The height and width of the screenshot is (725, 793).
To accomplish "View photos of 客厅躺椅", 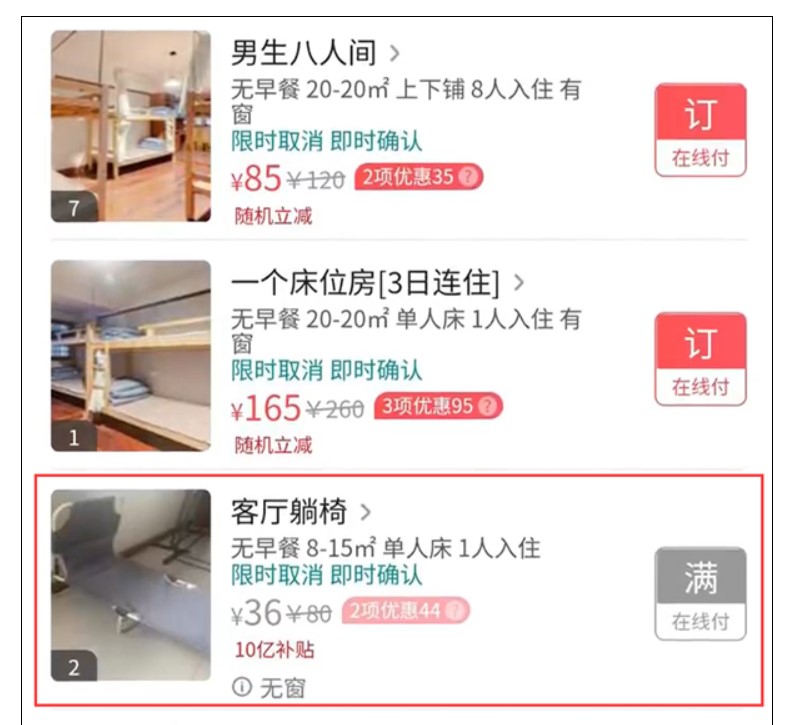I will coord(131,585).
